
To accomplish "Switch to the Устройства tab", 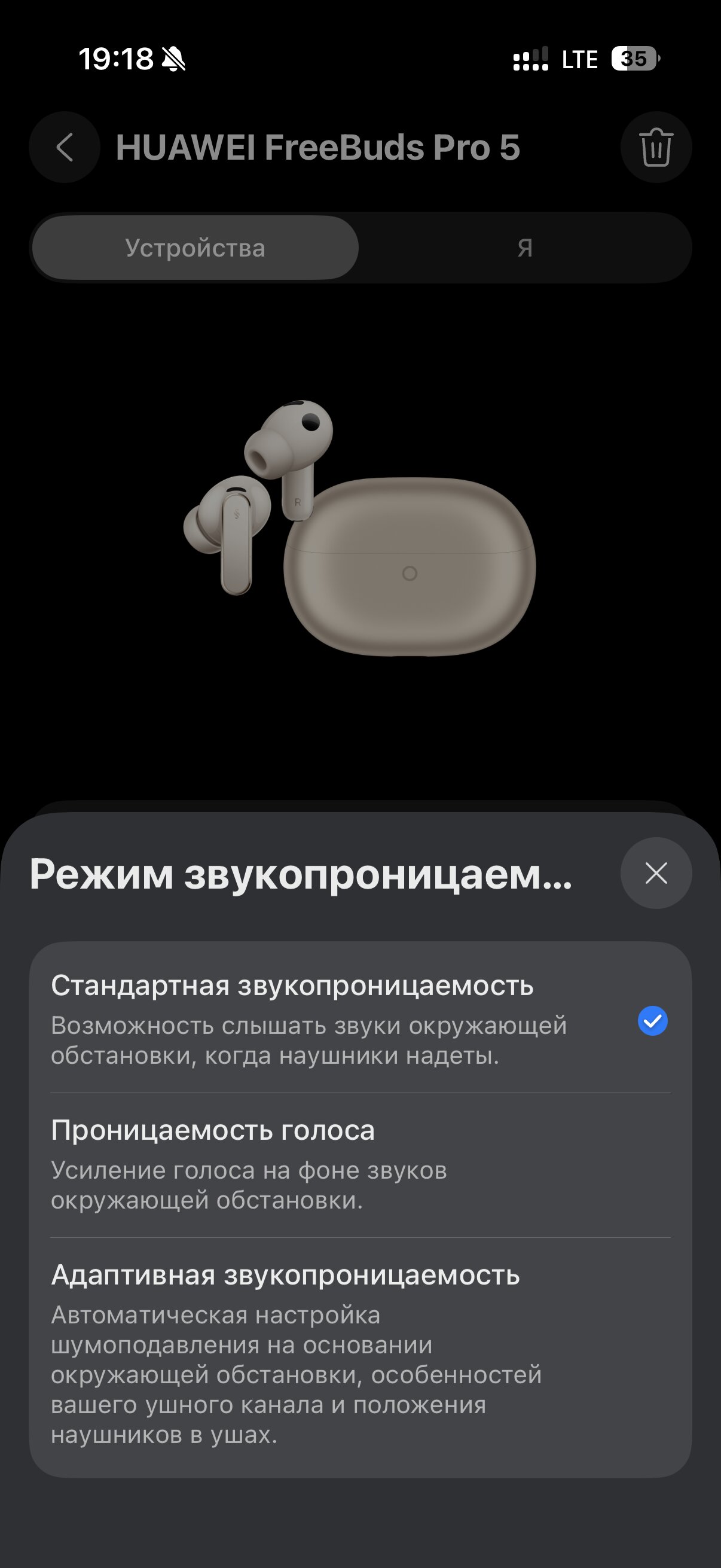I will (x=195, y=248).
